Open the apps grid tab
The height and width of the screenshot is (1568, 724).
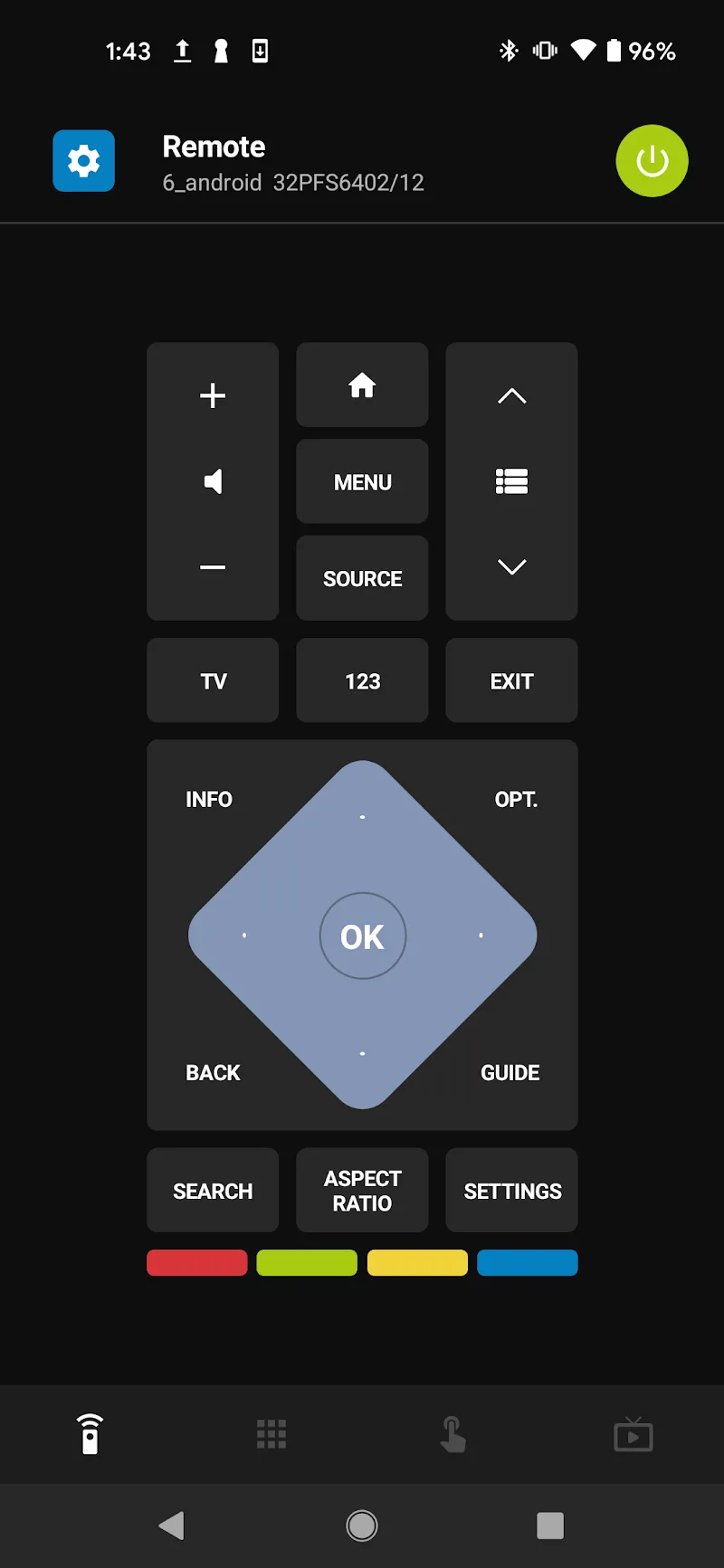pyautogui.click(x=271, y=1435)
